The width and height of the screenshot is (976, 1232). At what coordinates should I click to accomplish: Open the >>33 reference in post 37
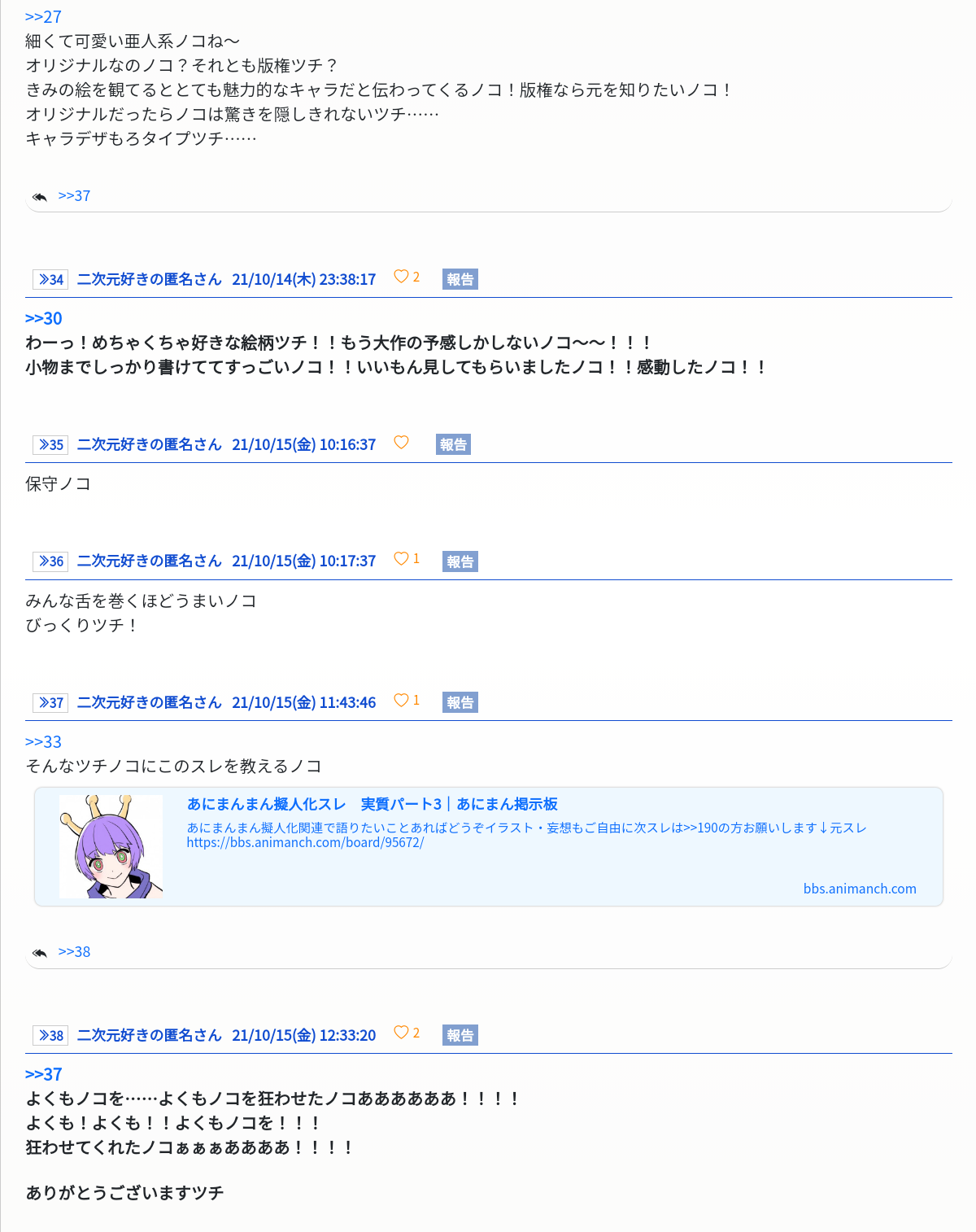coord(43,742)
